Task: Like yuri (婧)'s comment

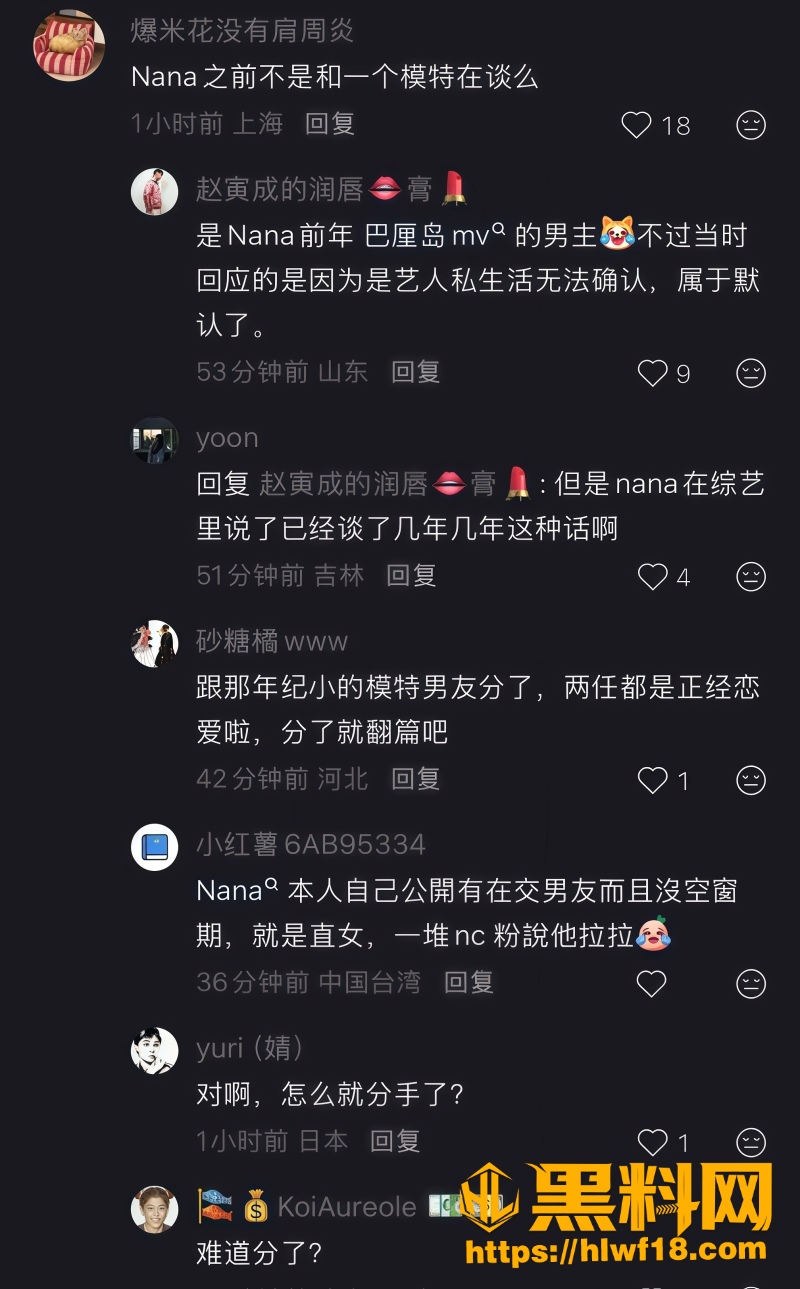Action: 653,1142
